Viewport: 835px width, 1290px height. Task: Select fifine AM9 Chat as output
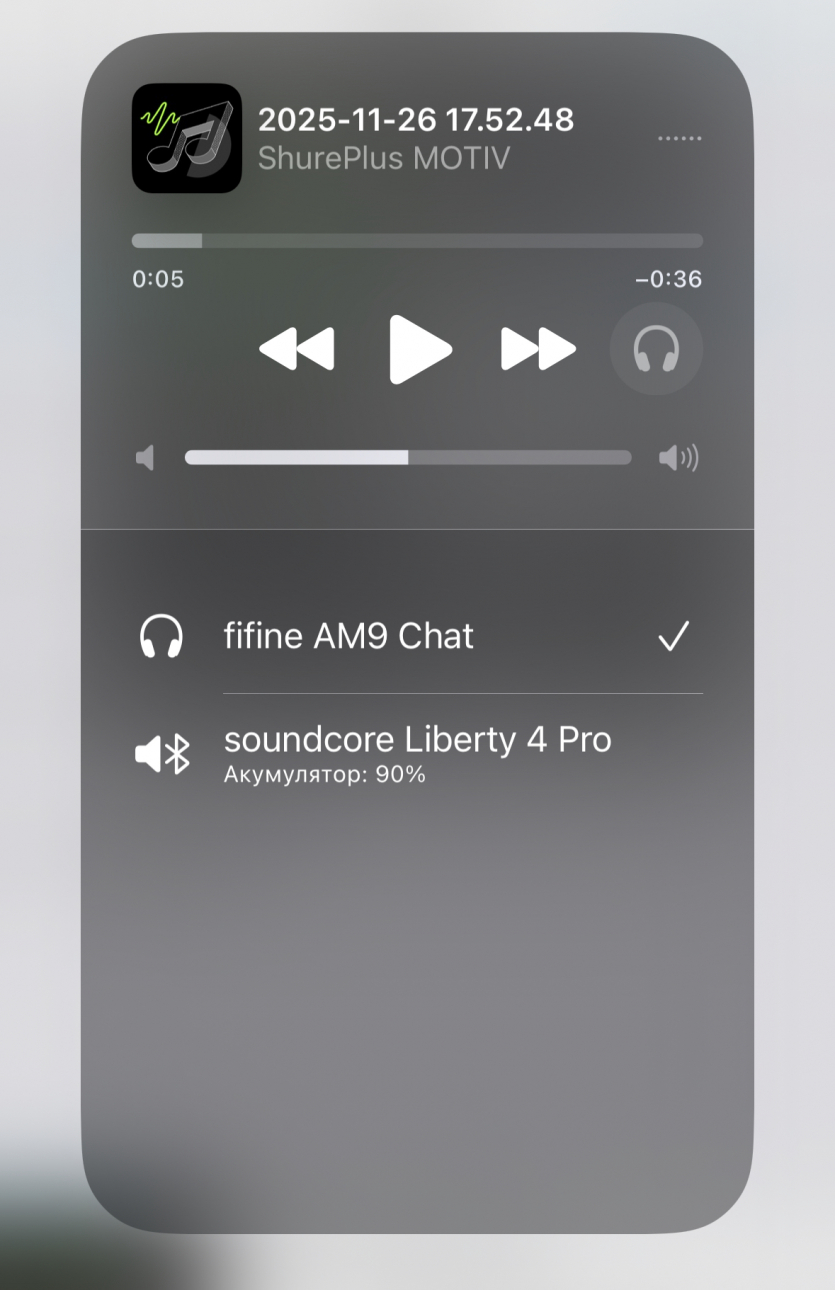click(x=416, y=636)
